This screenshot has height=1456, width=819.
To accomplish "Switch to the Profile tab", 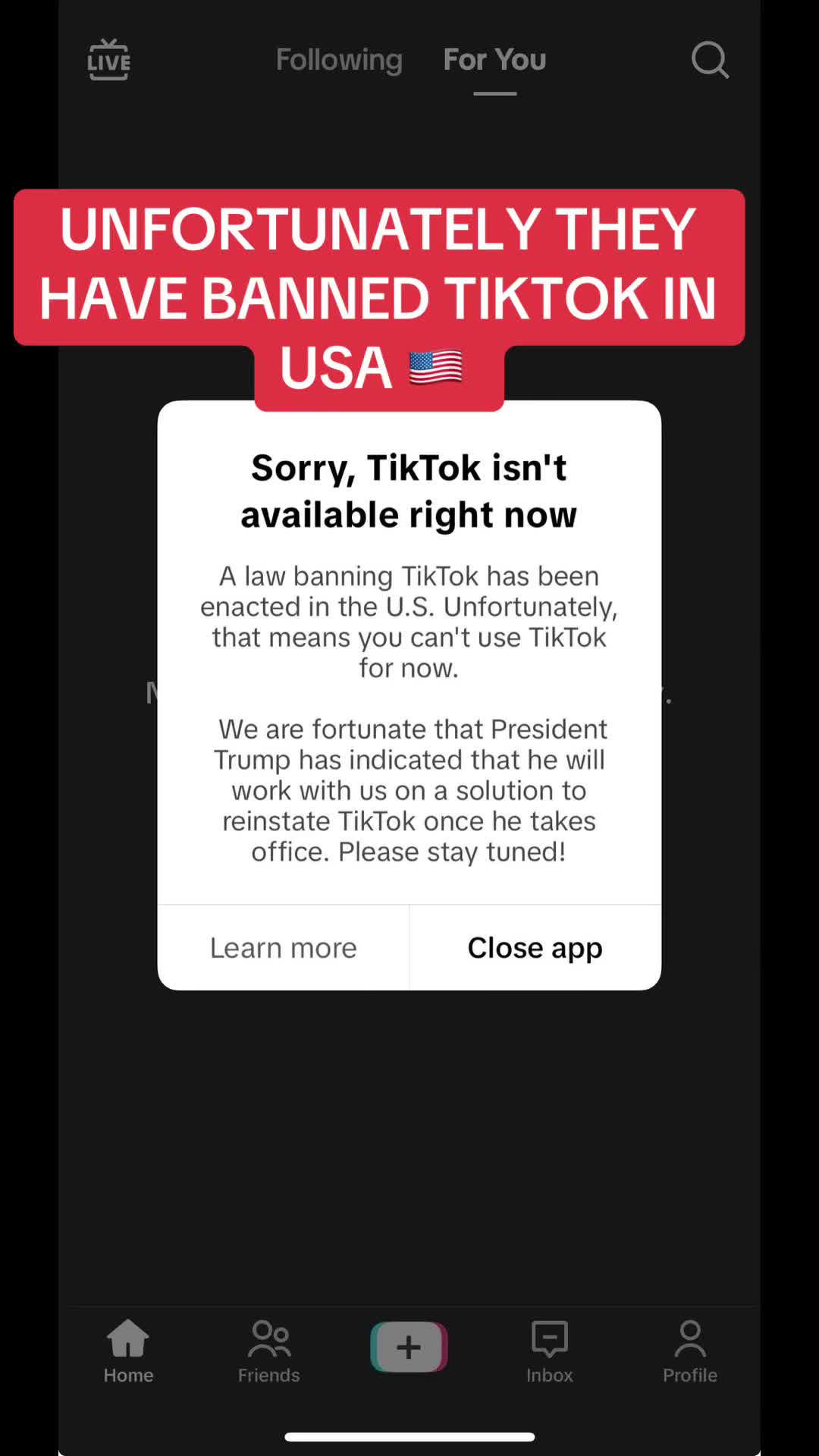I will pos(689,1351).
